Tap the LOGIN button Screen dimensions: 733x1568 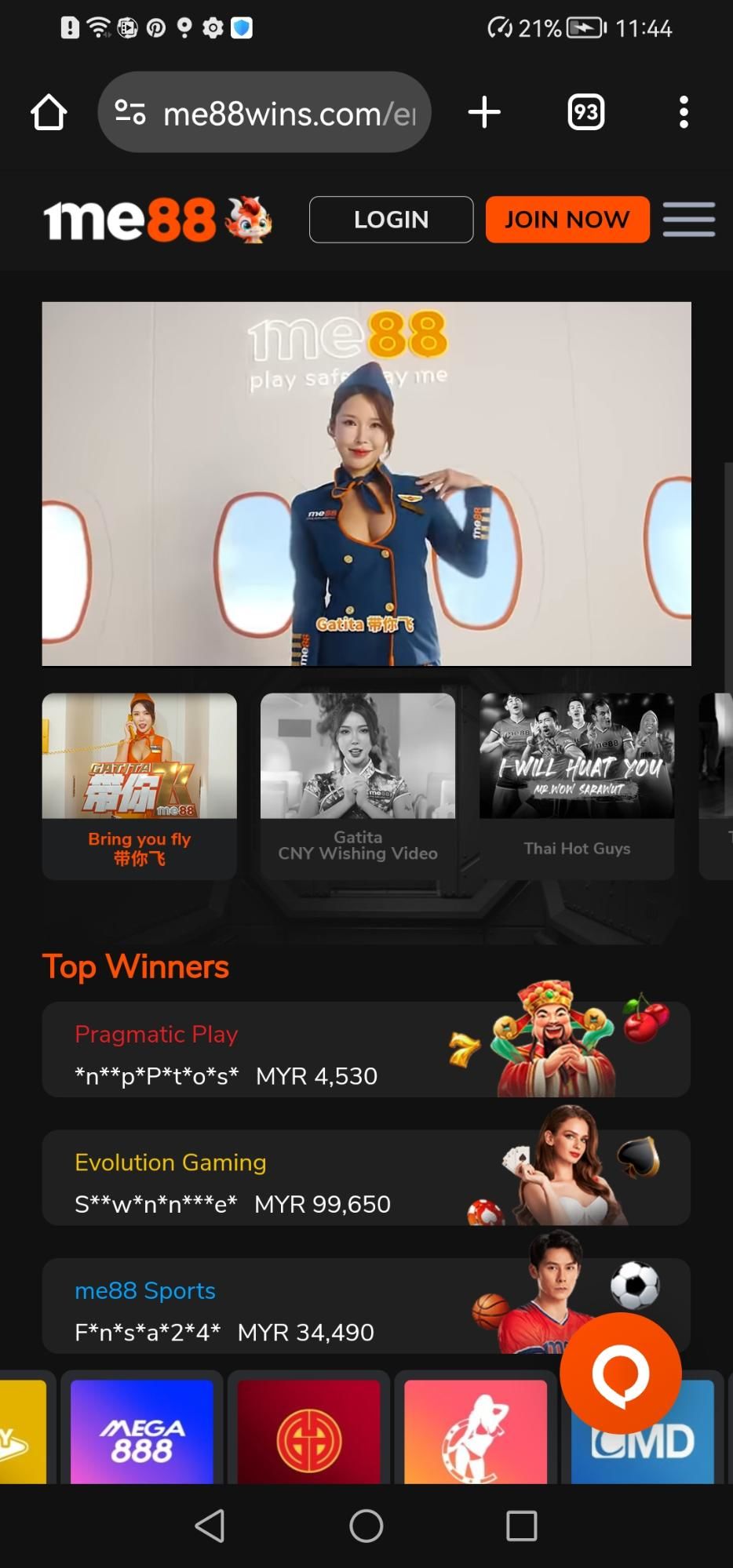[x=391, y=220]
